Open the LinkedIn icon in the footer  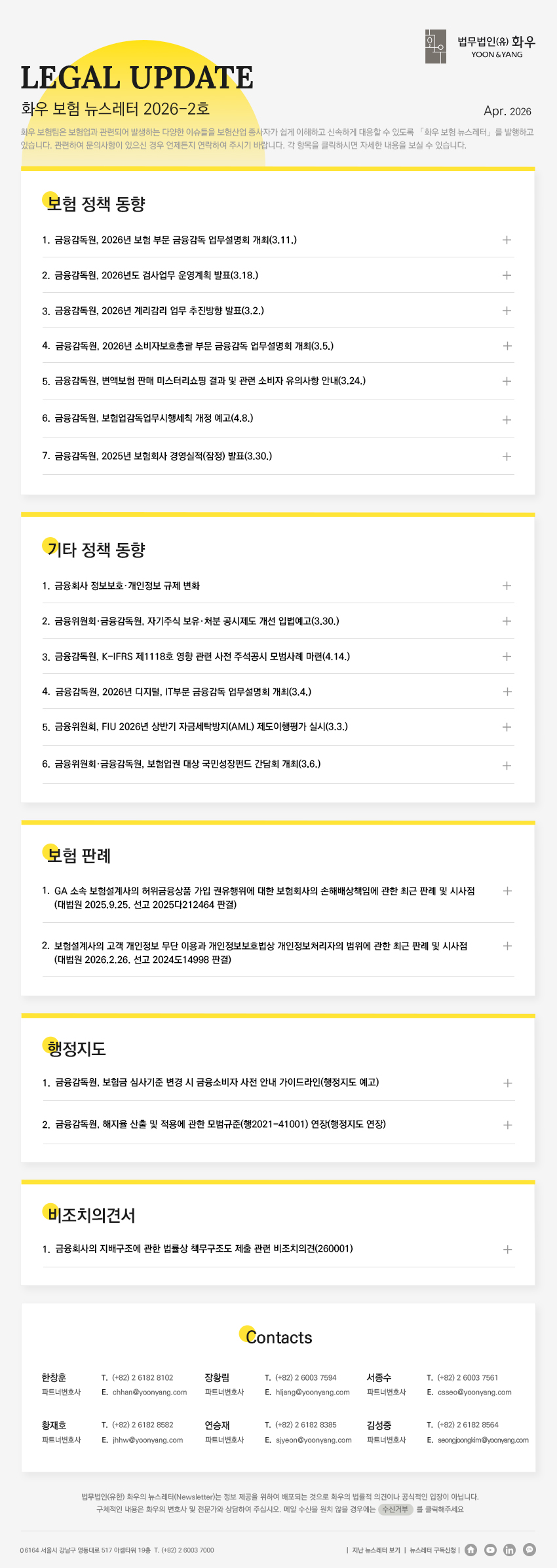pos(510,1550)
